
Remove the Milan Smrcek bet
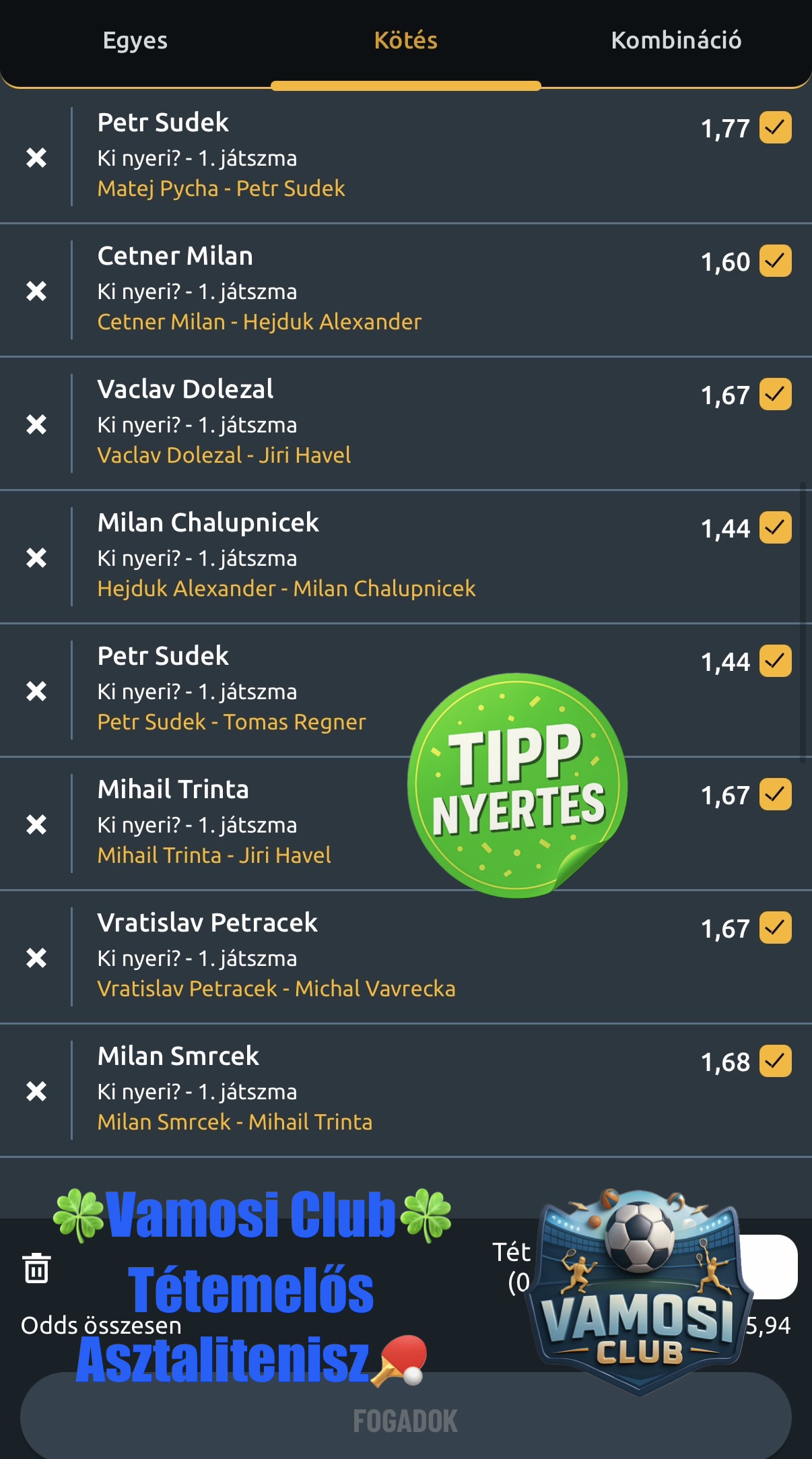36,1091
